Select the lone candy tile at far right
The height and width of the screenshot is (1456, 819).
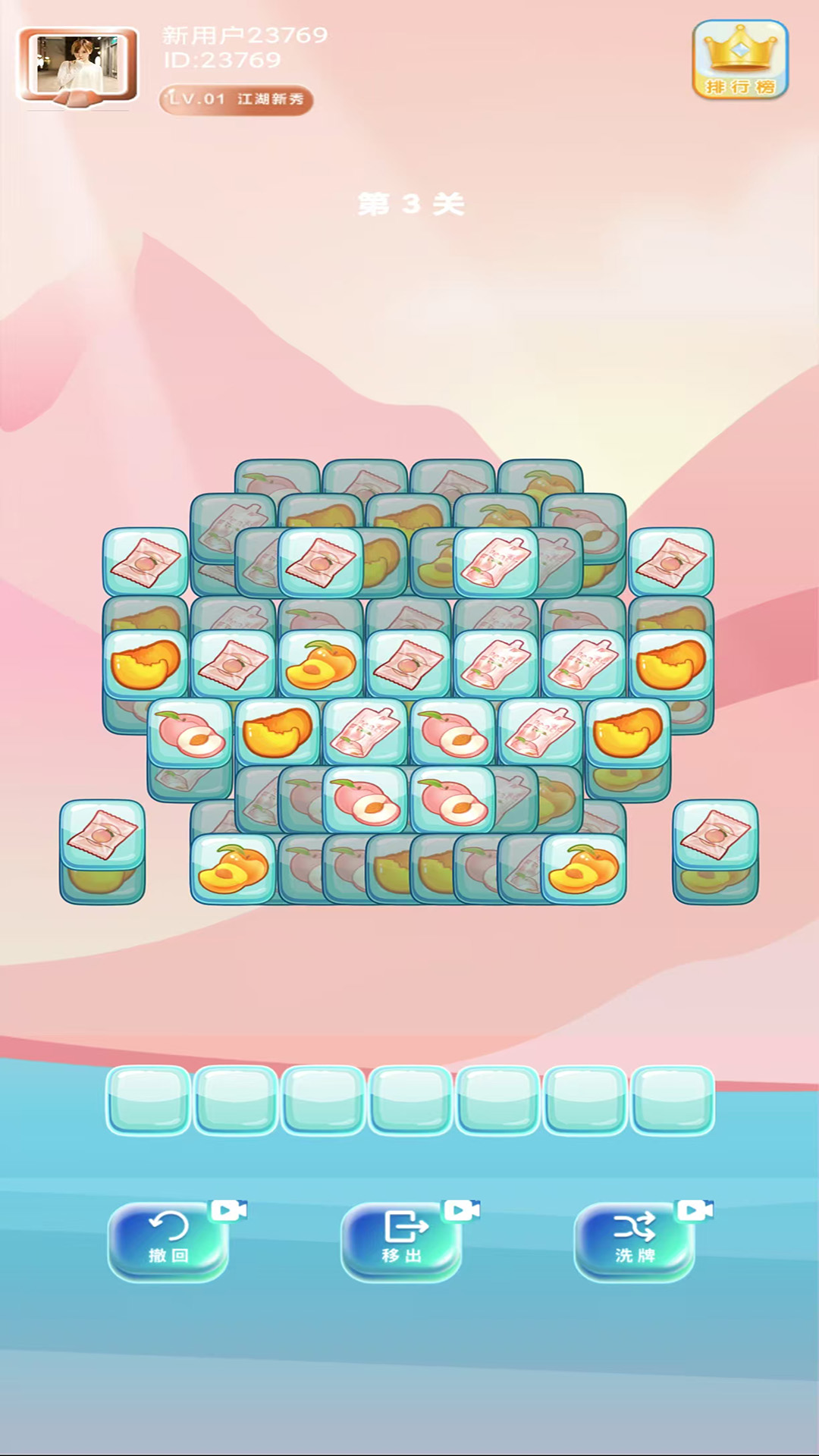(715, 833)
